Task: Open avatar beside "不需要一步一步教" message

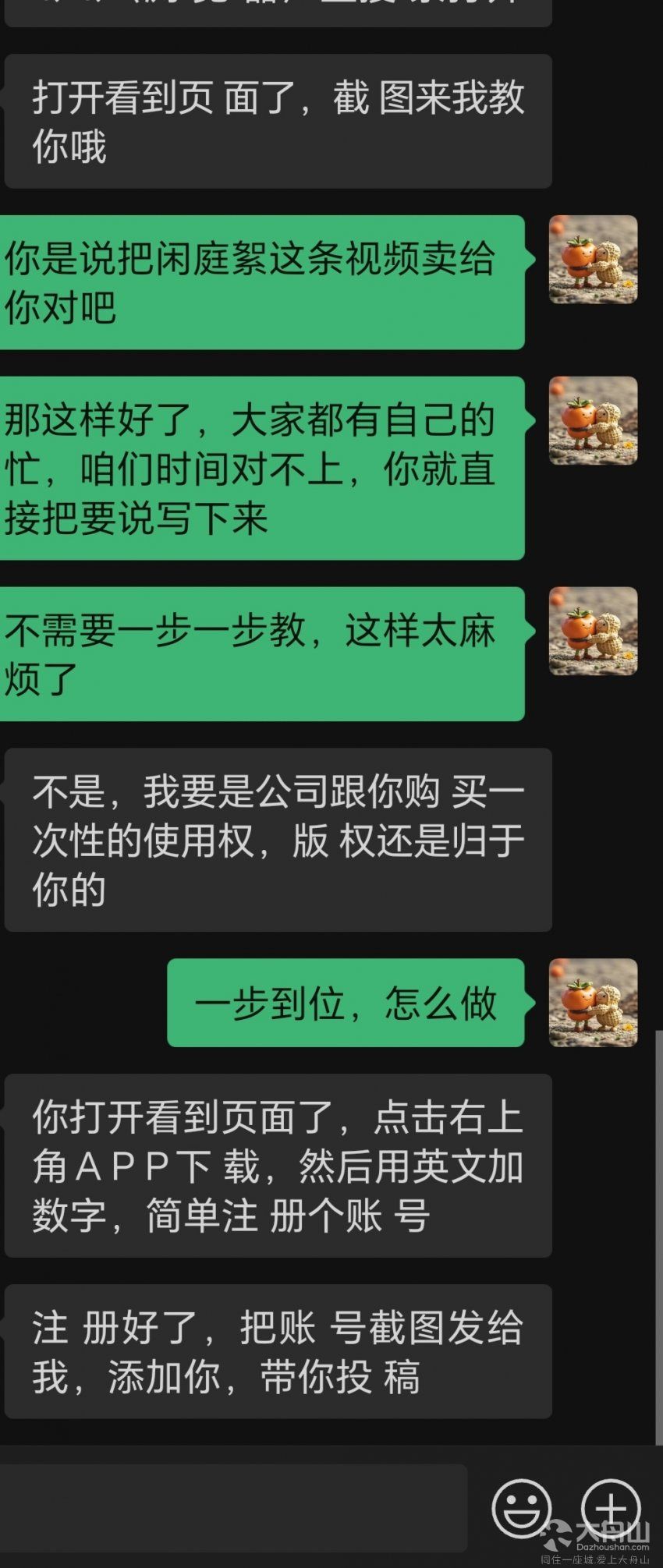Action: (593, 631)
